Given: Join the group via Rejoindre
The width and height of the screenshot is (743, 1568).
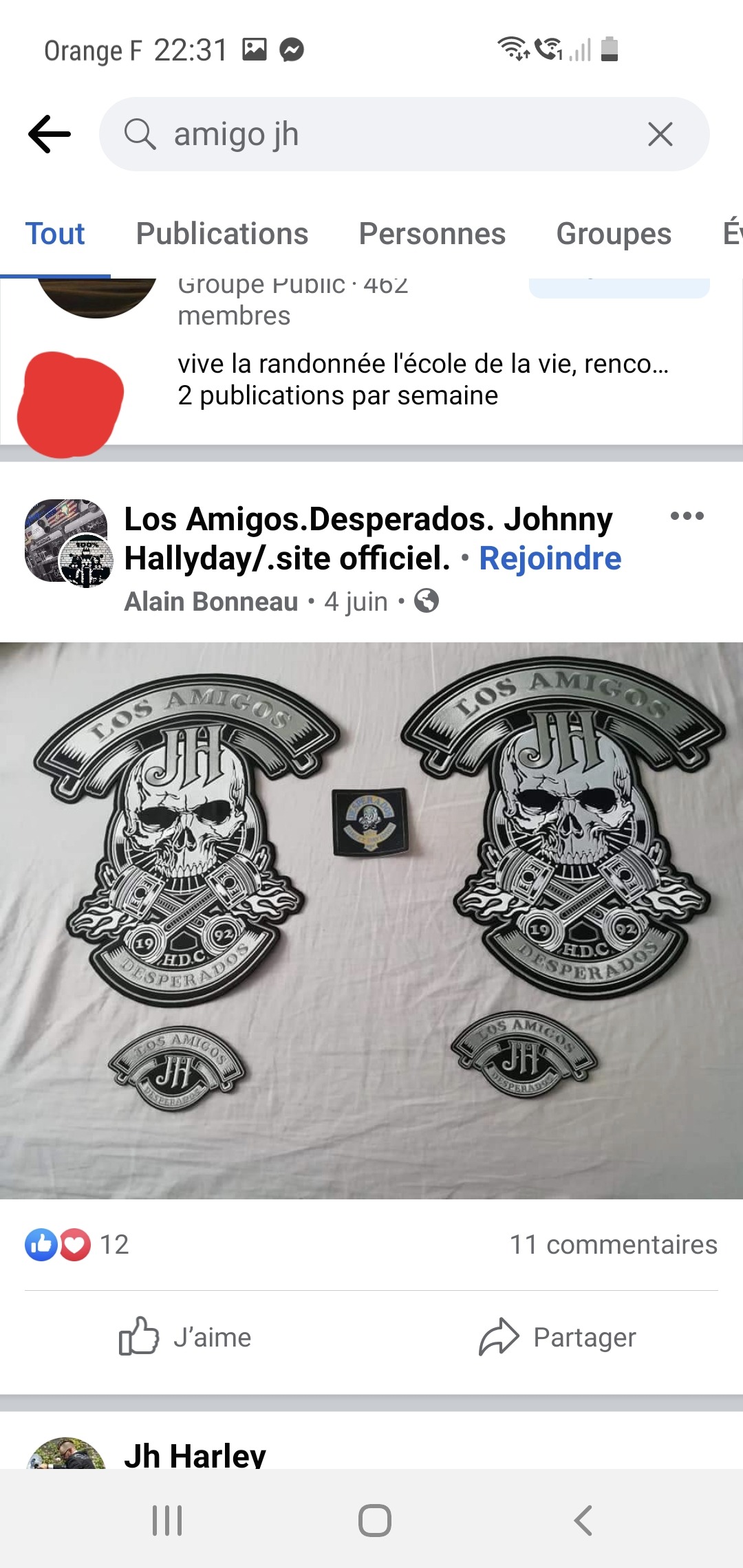Looking at the screenshot, I should point(550,558).
